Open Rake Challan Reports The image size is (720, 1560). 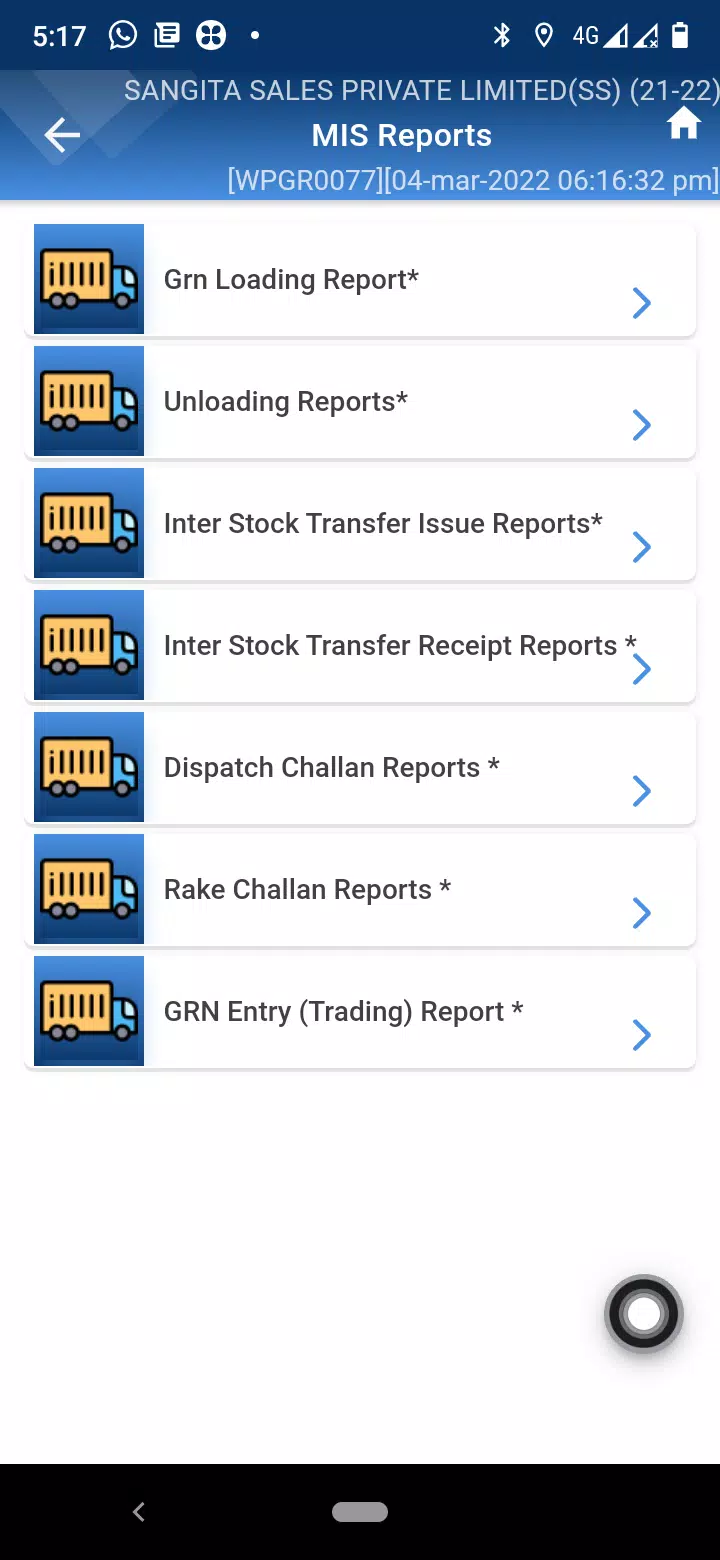pyautogui.click(x=360, y=889)
